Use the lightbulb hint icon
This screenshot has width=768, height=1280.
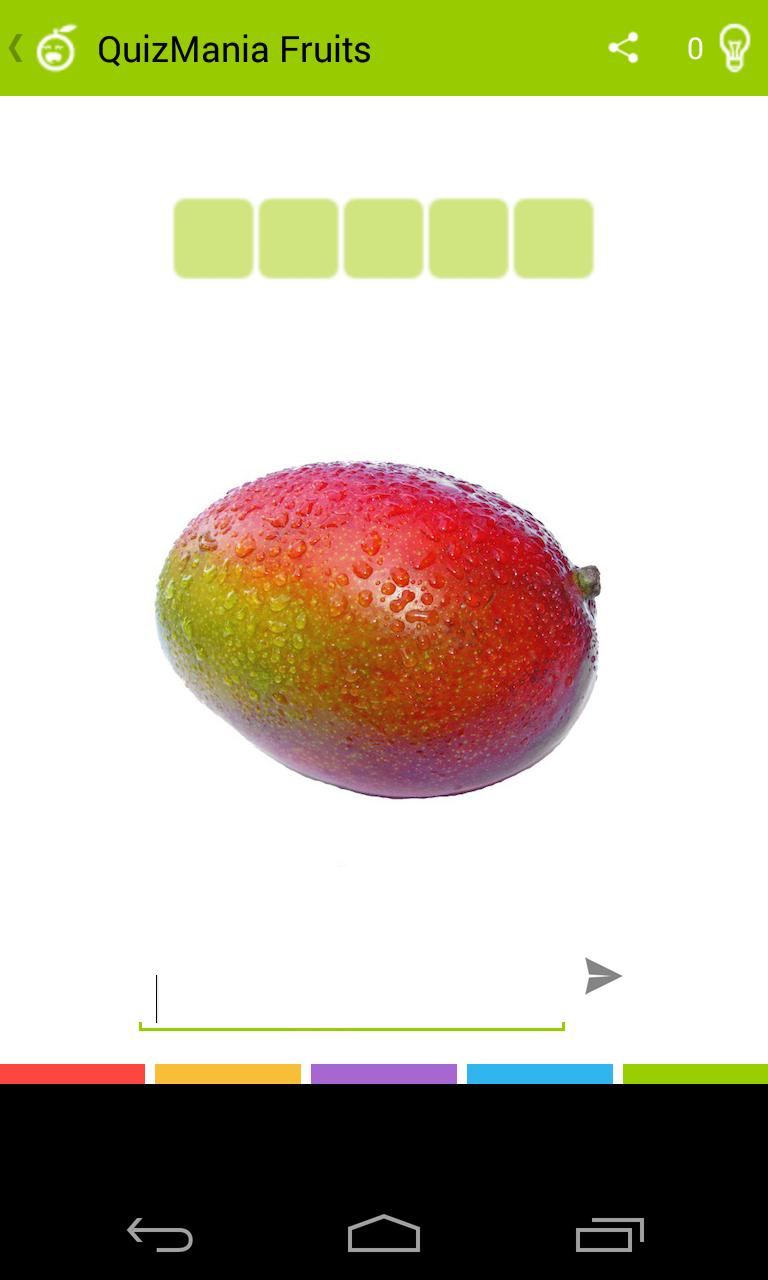[x=736, y=48]
